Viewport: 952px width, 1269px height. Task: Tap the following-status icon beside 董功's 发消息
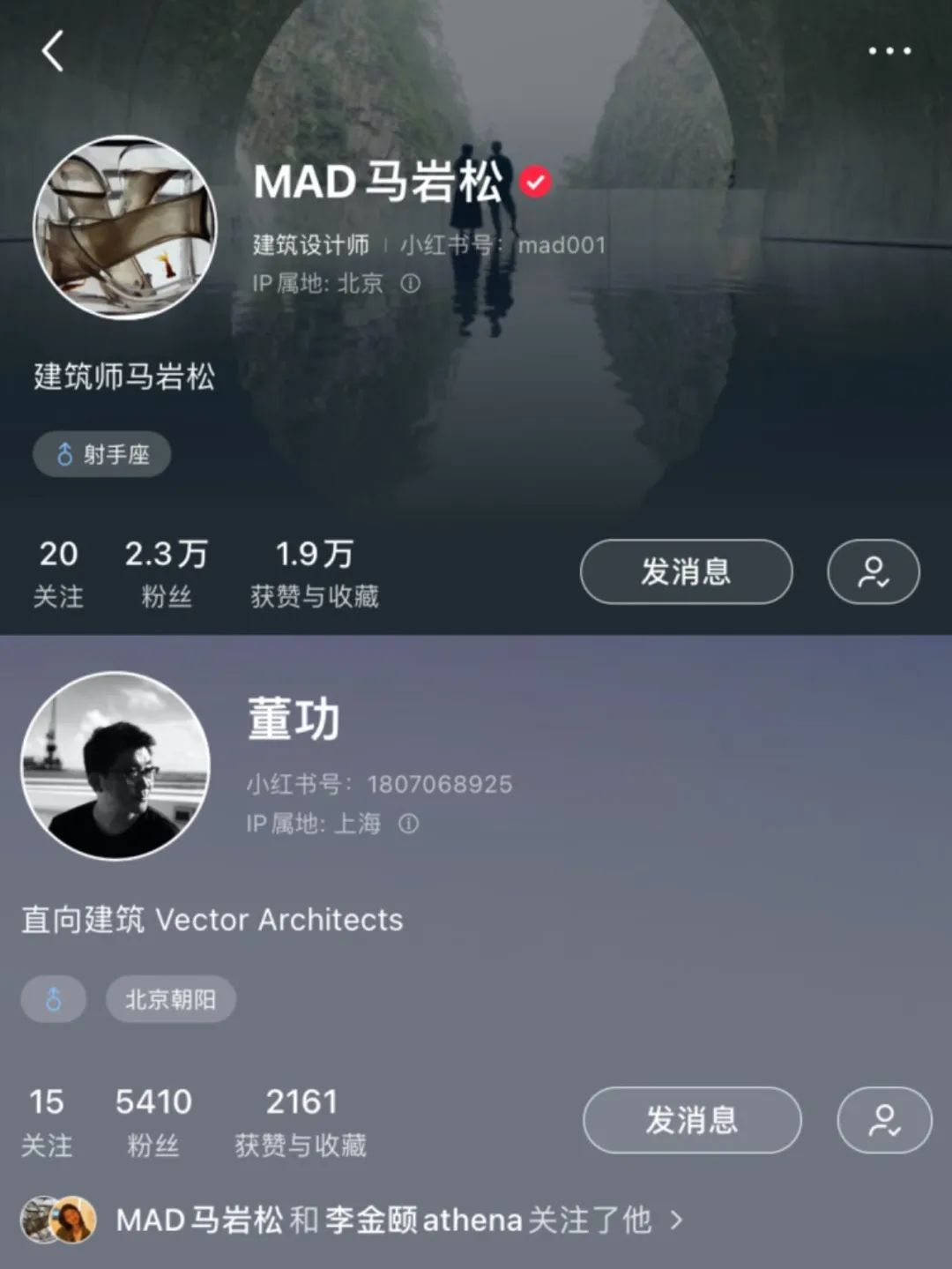pyautogui.click(x=884, y=1120)
